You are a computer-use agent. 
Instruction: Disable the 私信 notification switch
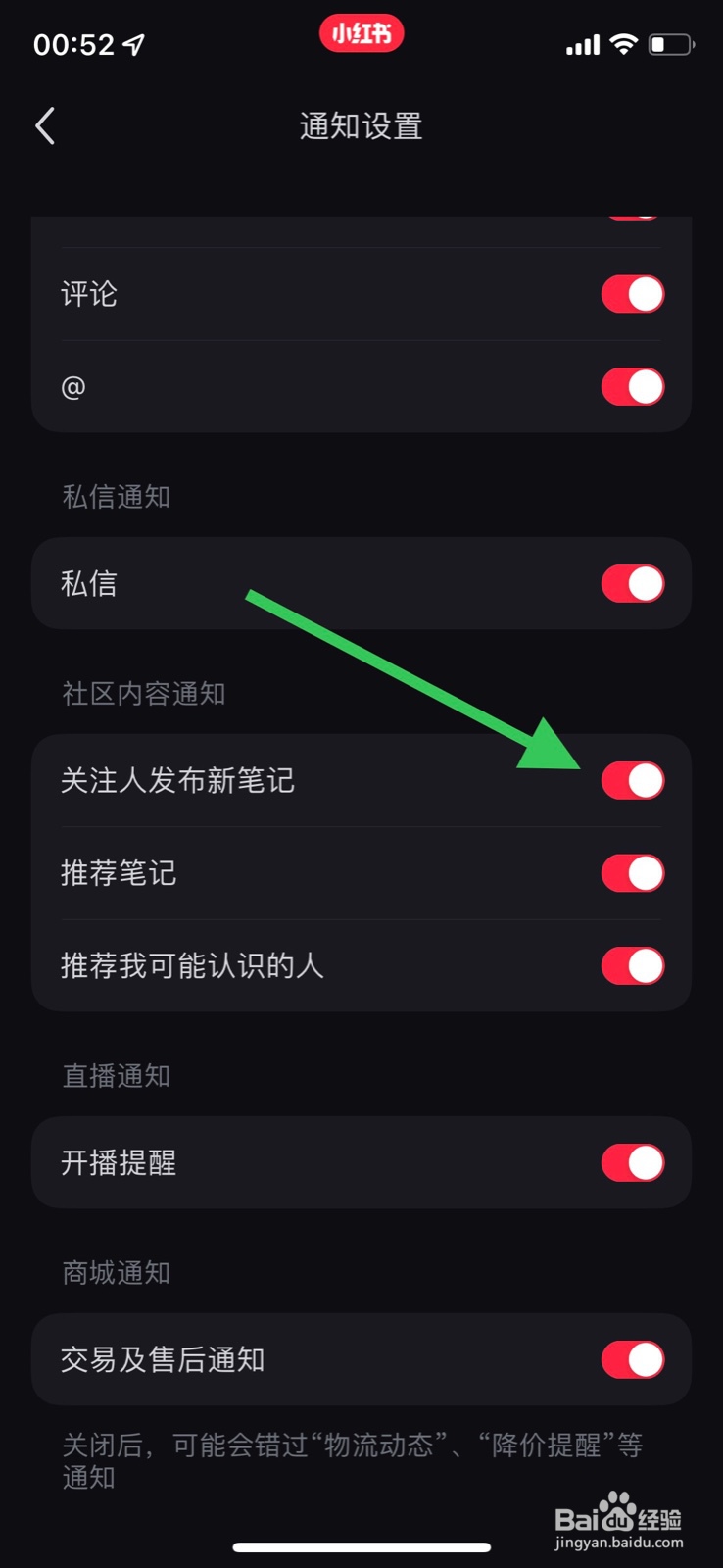[632, 583]
